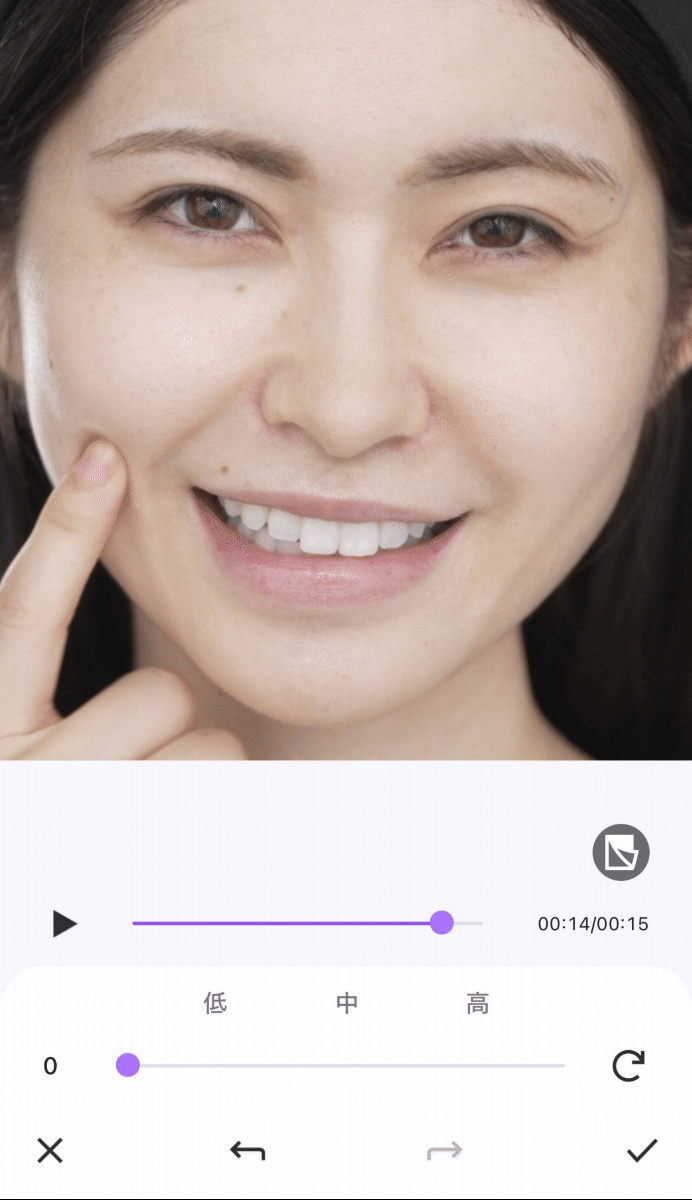The height and width of the screenshot is (1200, 692).
Task: Play the video preview
Action: click(65, 924)
